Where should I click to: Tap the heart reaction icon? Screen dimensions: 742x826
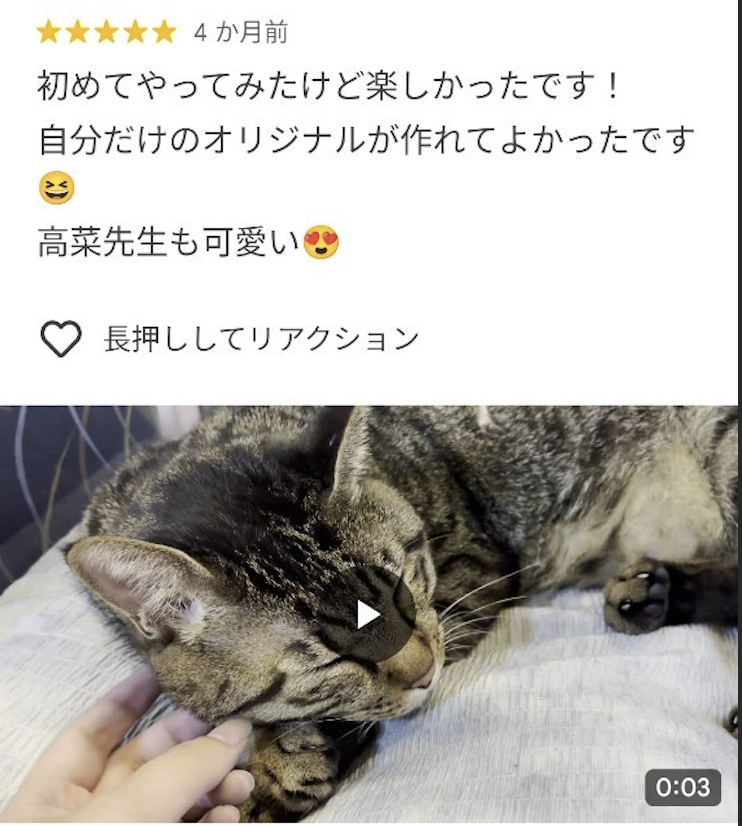[61, 340]
